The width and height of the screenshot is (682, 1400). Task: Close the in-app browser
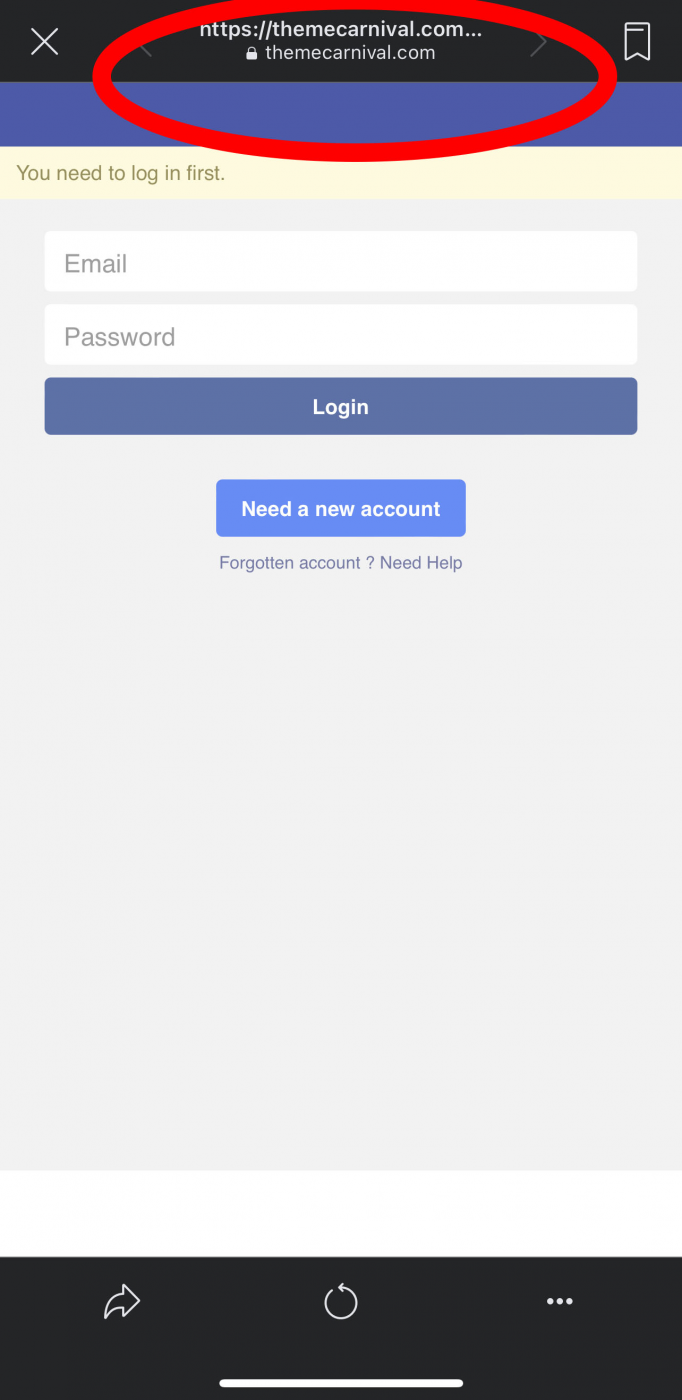44,42
